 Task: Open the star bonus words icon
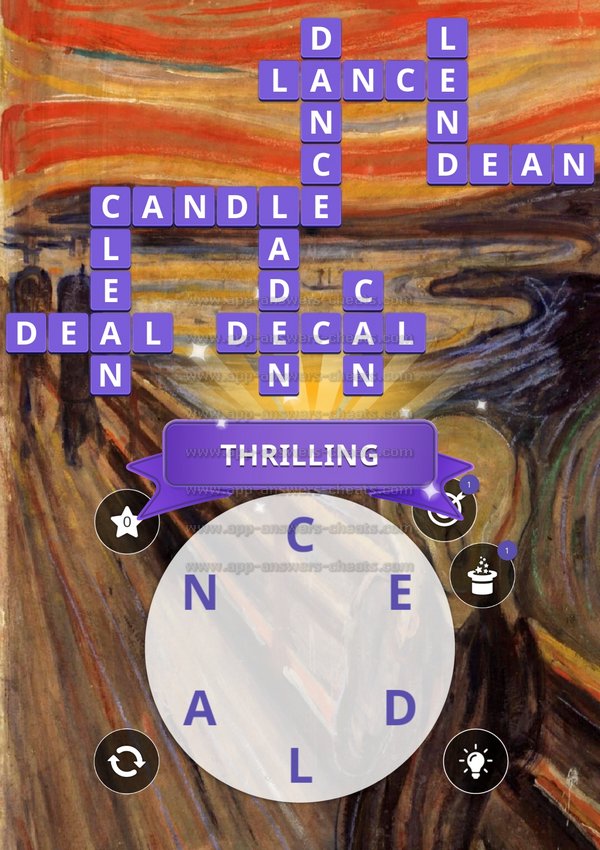point(126,521)
